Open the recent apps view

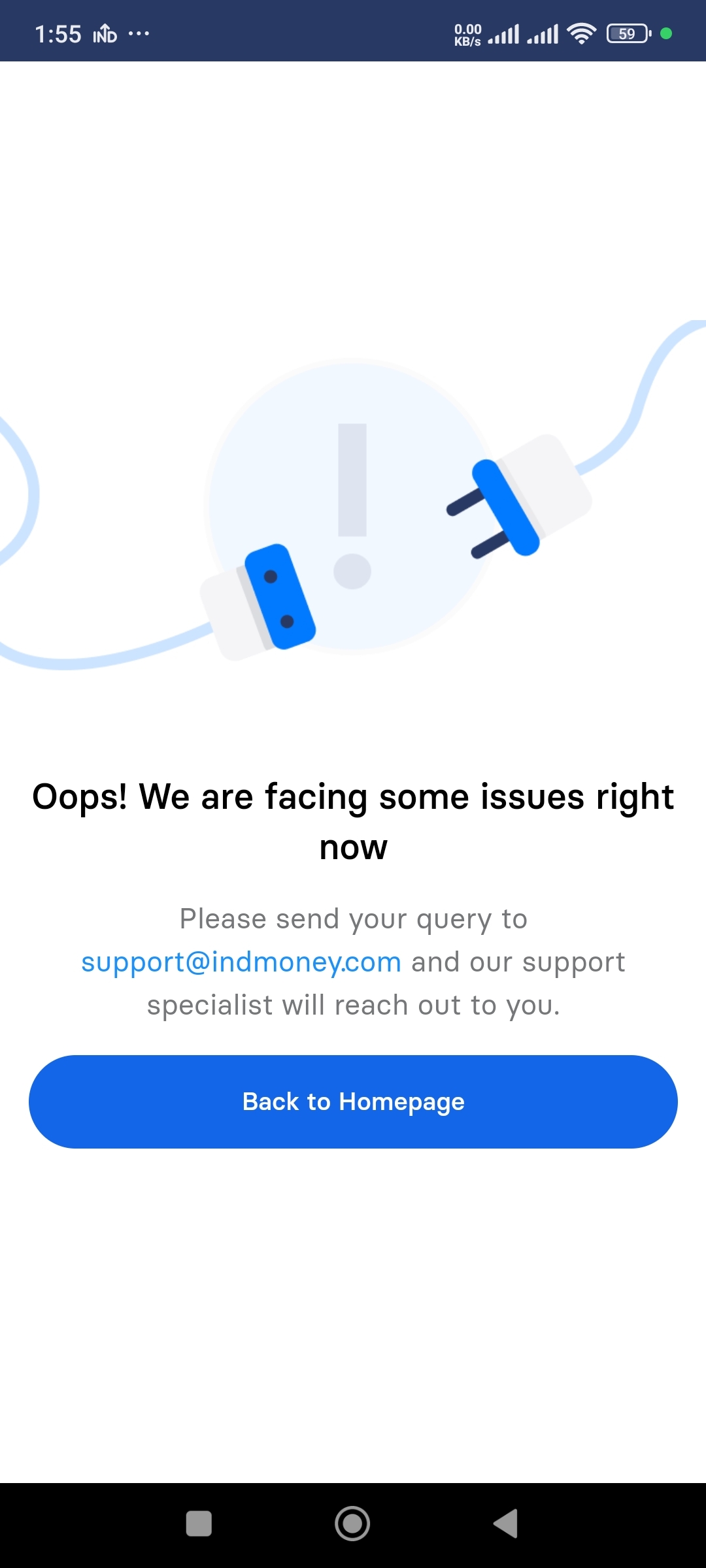pos(199,1524)
